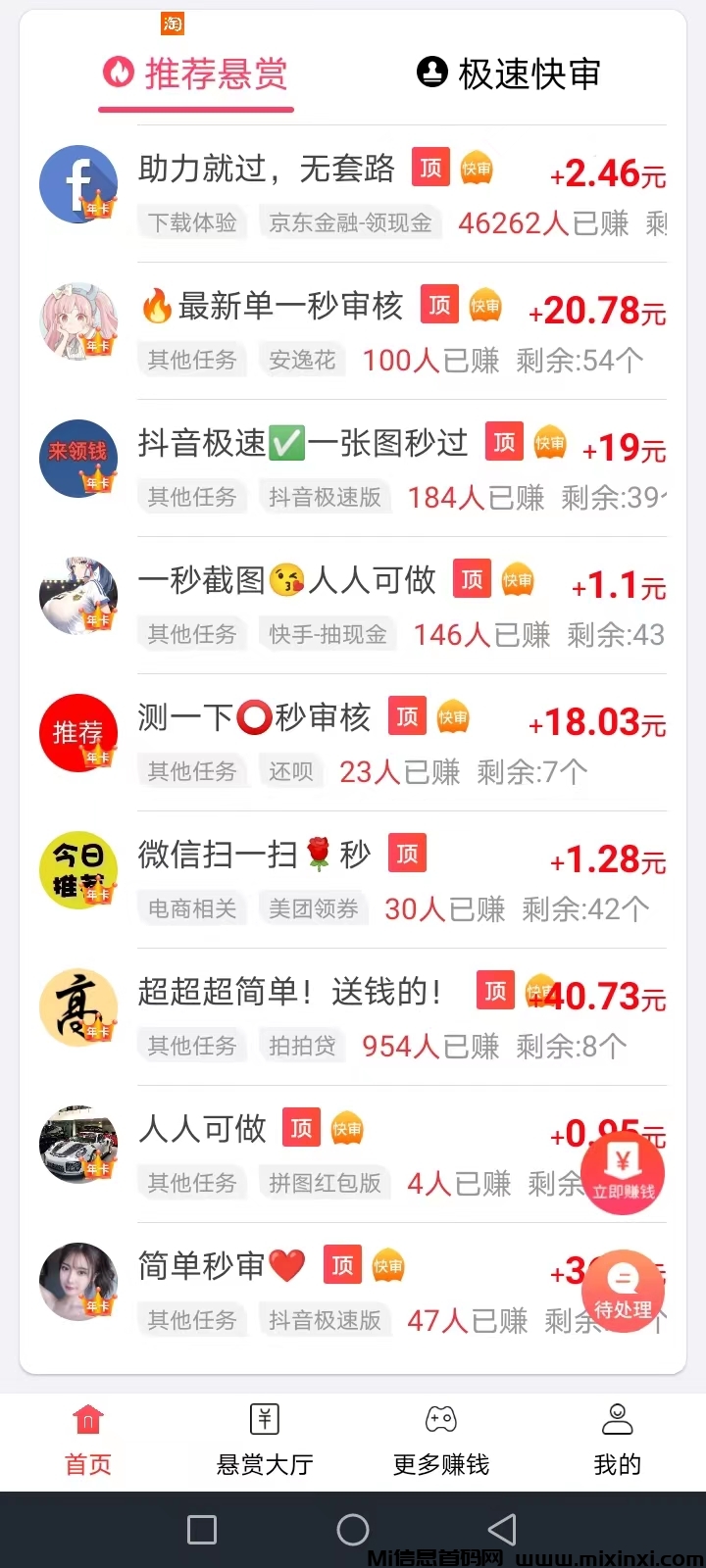Screen dimensions: 706x1568
Task: Tap the 京东金融-领现金 tag
Action: (x=351, y=222)
